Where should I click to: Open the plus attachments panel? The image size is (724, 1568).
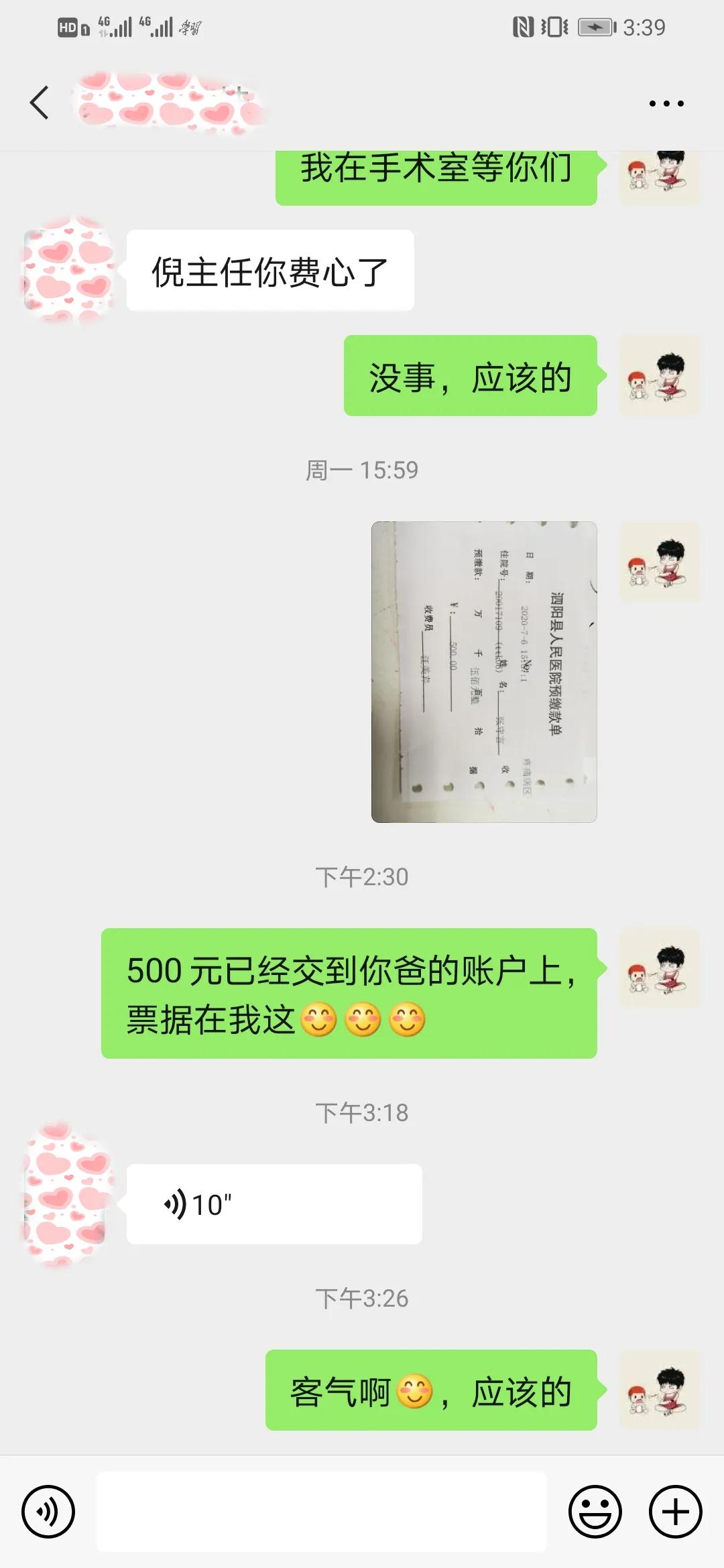tap(675, 1512)
